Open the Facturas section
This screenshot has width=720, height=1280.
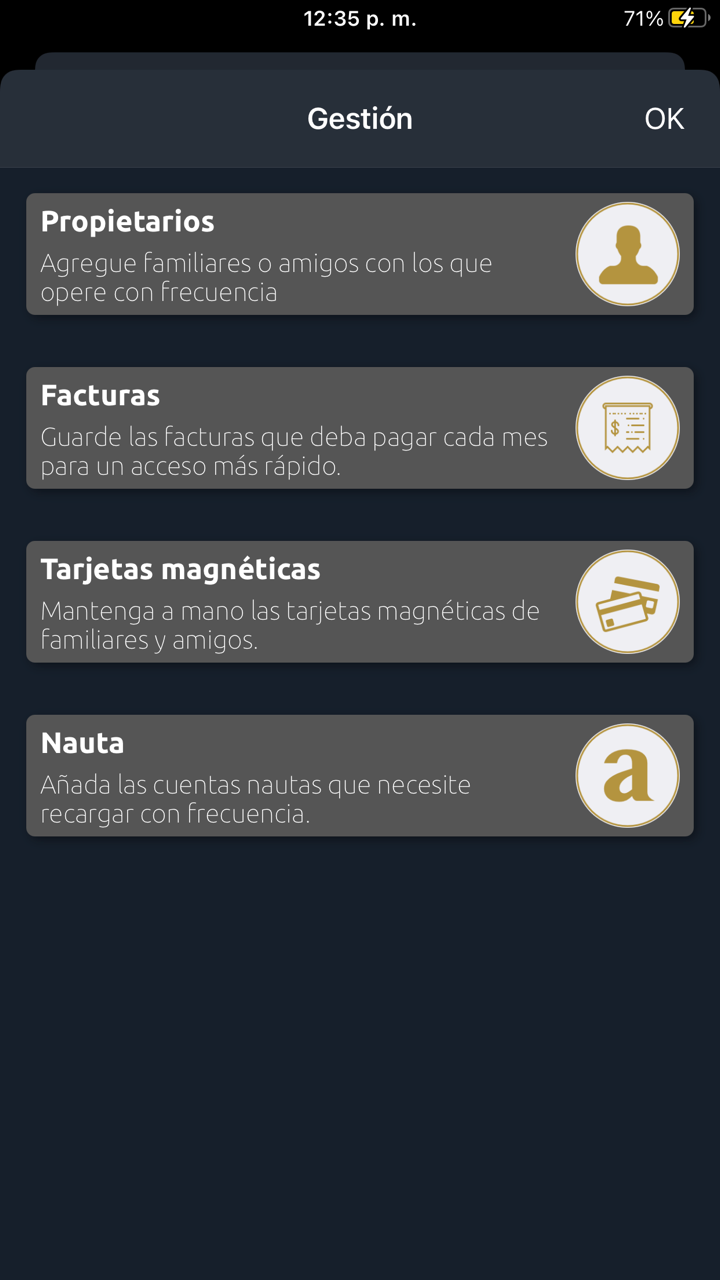click(300, 428)
